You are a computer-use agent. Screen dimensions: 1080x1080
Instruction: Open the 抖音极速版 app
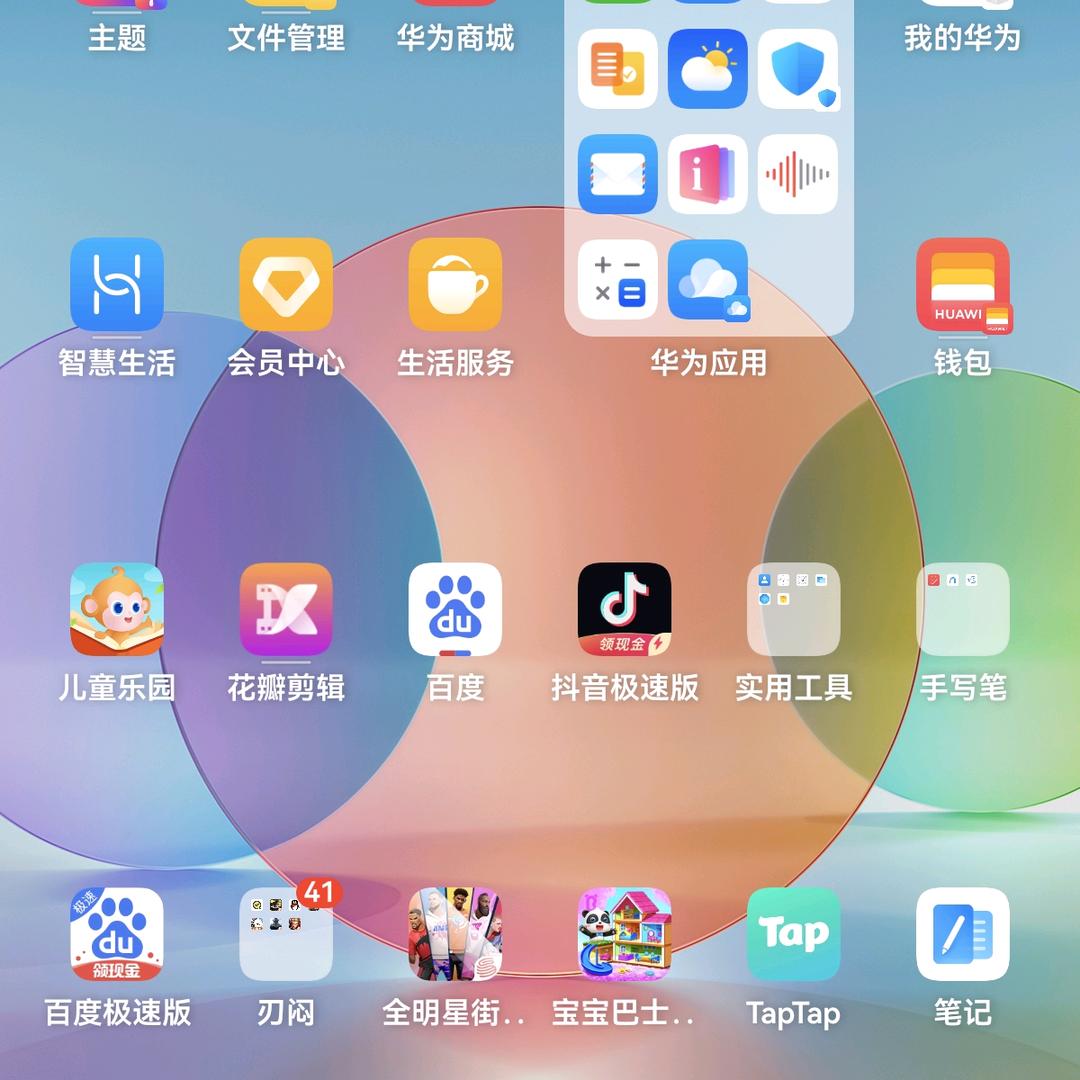pyautogui.click(x=624, y=610)
